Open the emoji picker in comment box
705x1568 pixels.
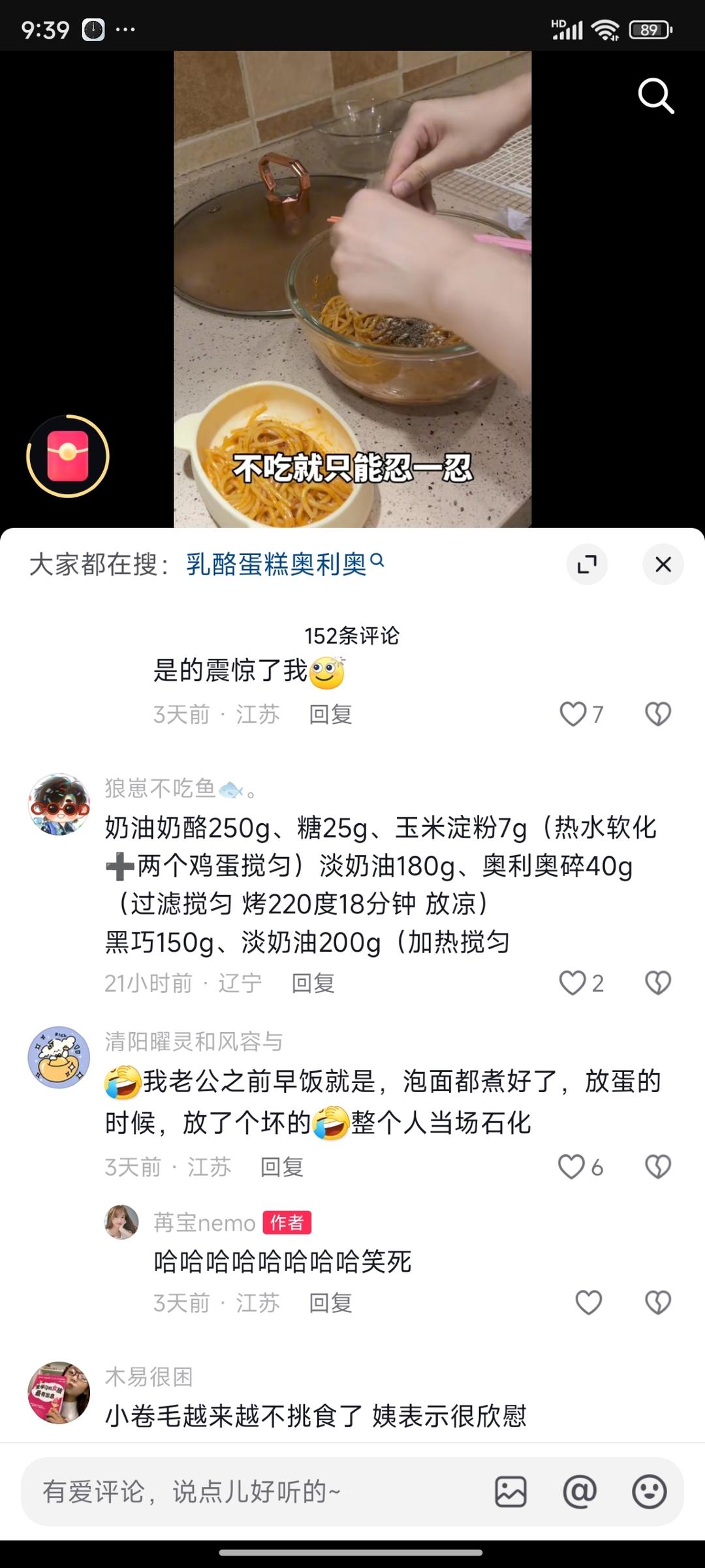649,1492
